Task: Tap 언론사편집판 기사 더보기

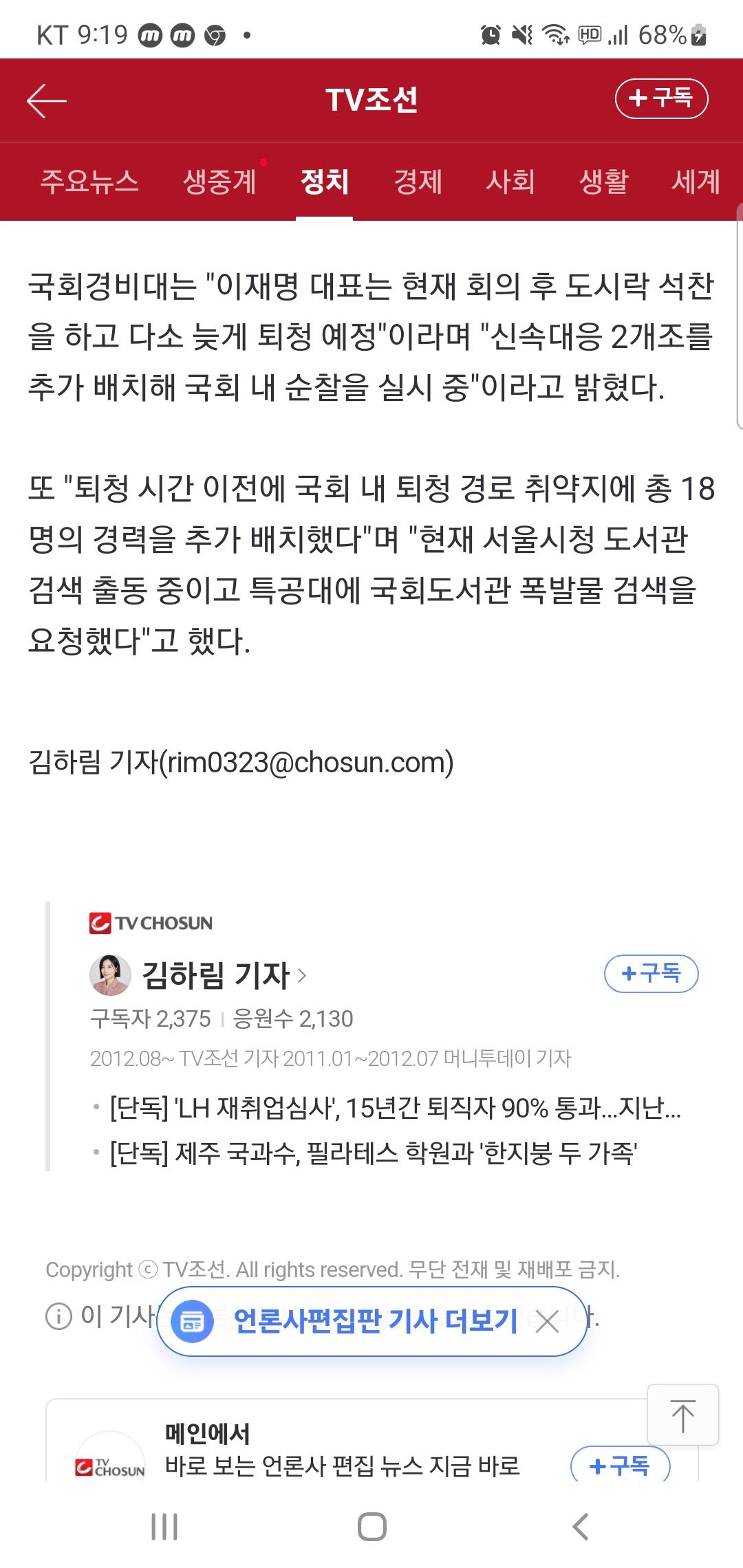Action: pos(375,1321)
